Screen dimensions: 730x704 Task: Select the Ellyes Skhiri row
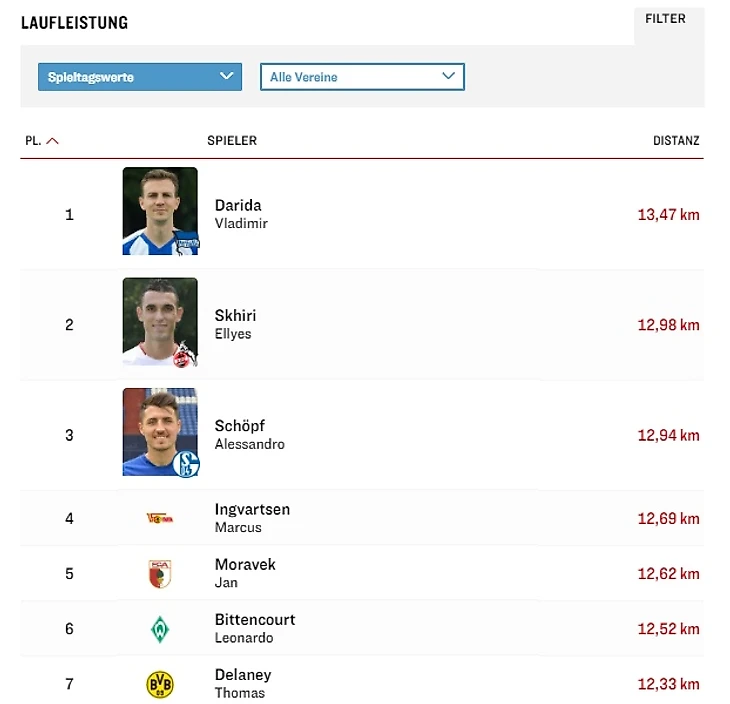coord(235,324)
